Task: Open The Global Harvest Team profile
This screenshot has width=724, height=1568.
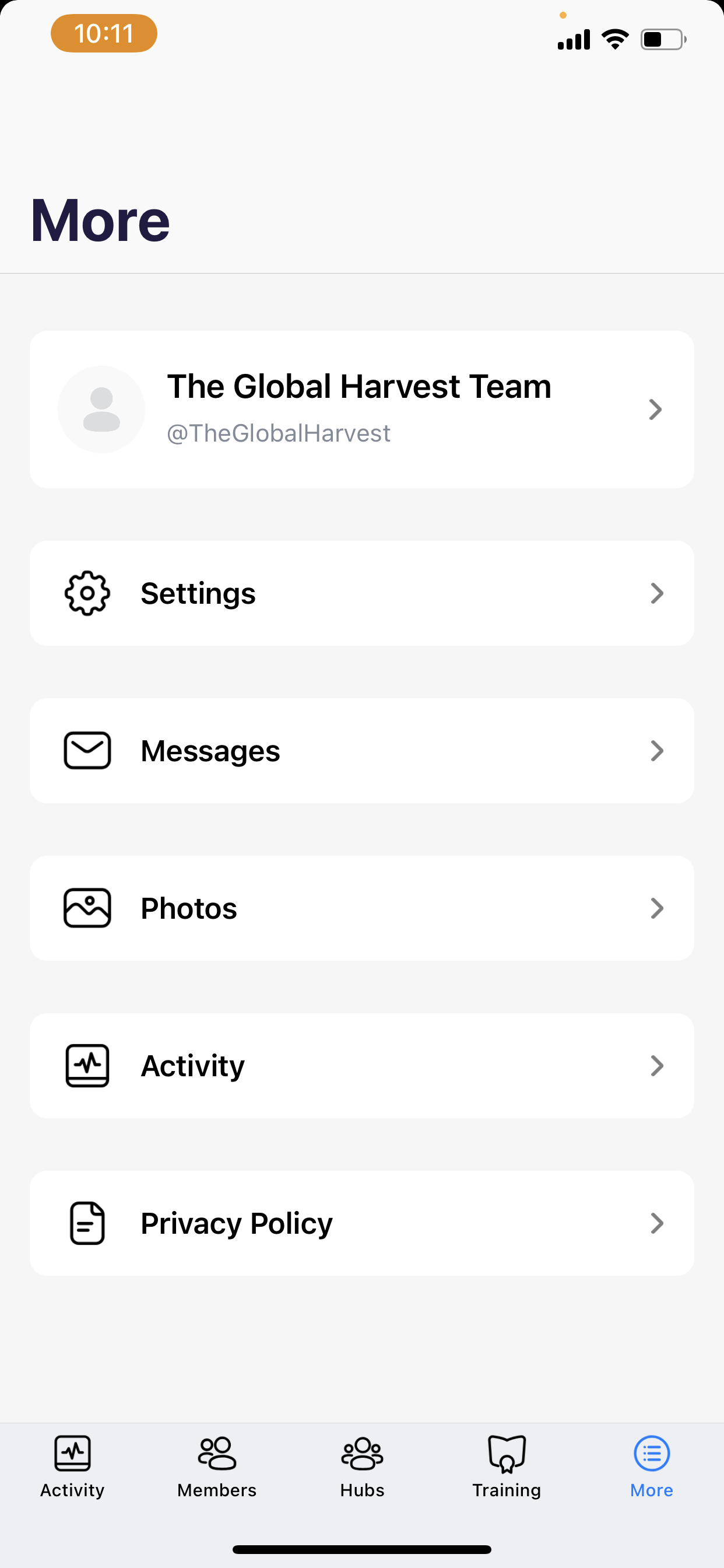Action: point(362,409)
